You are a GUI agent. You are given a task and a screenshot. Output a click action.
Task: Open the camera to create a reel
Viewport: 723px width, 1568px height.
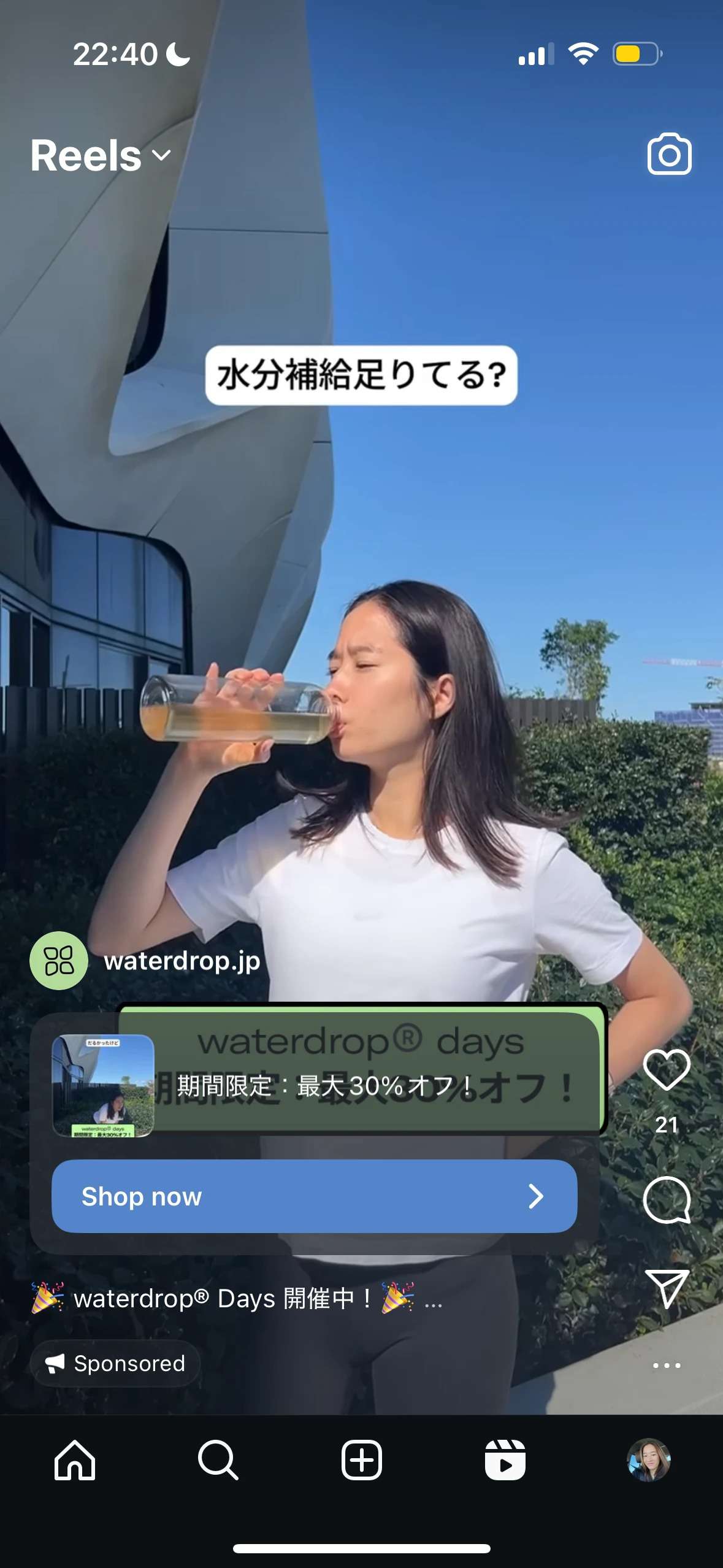669,155
